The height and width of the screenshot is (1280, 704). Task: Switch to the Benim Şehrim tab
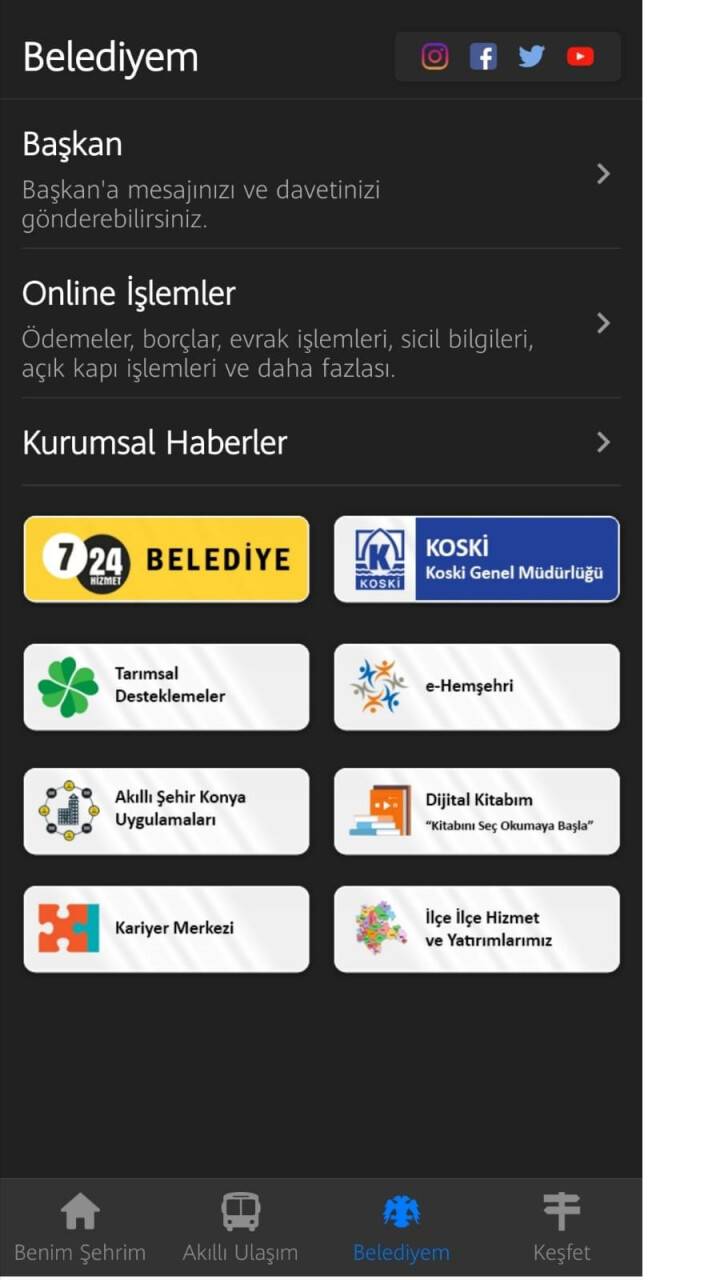80,1228
